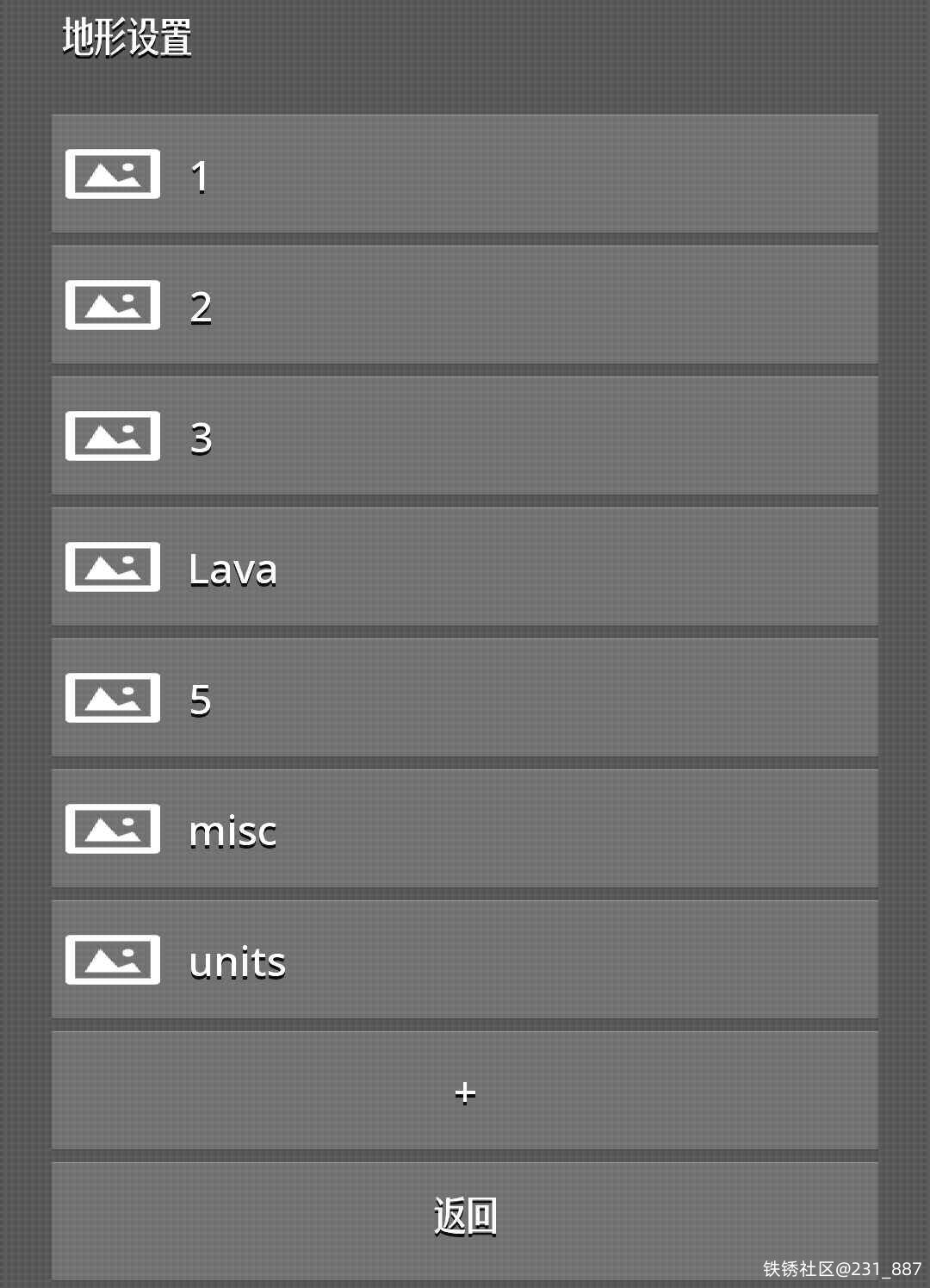The image size is (930, 1288).
Task: Select terrain set 3
Action: click(x=465, y=436)
